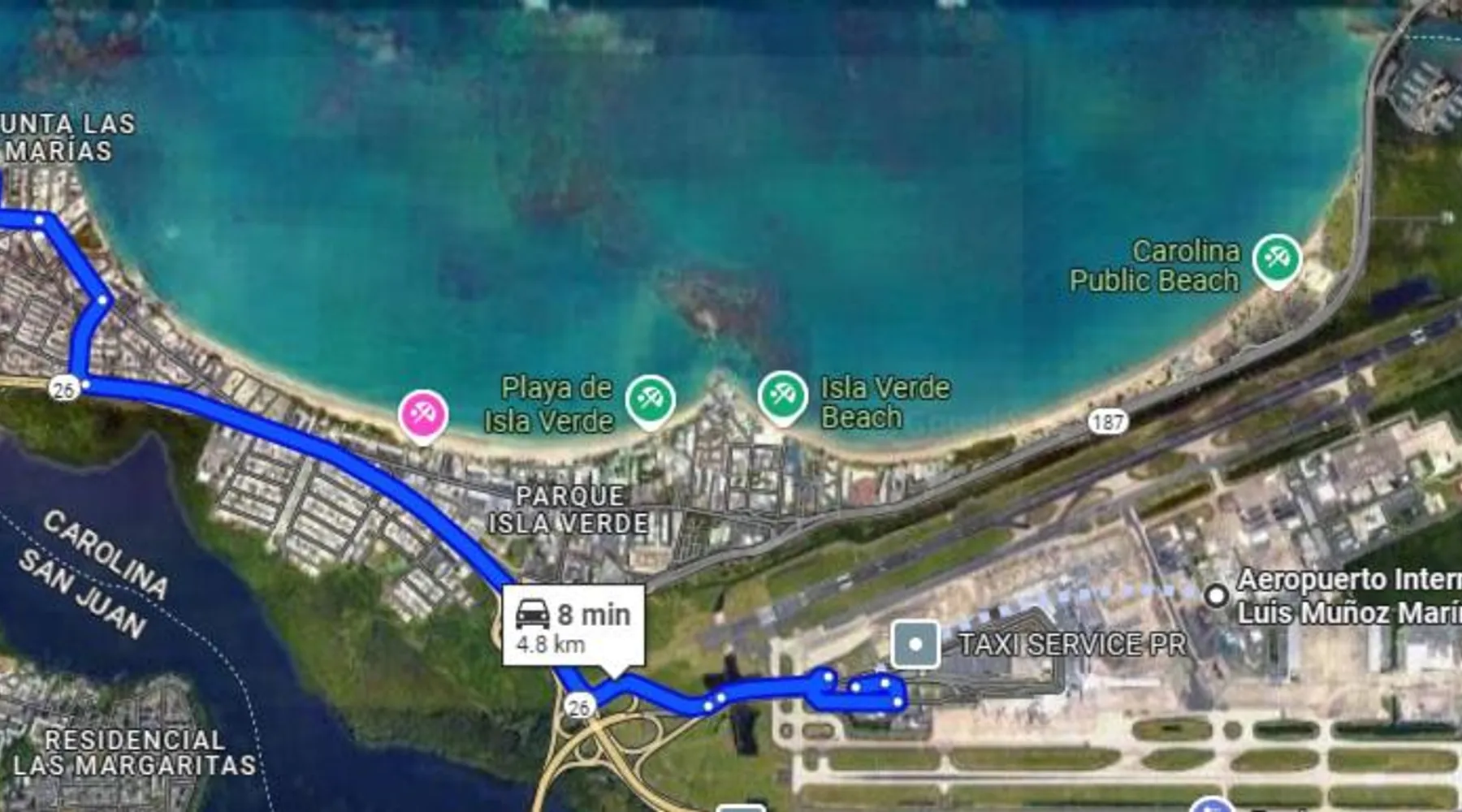Screen dimensions: 1462x812
Task: Open the Carolina Public Beach marker
Action: [1277, 259]
